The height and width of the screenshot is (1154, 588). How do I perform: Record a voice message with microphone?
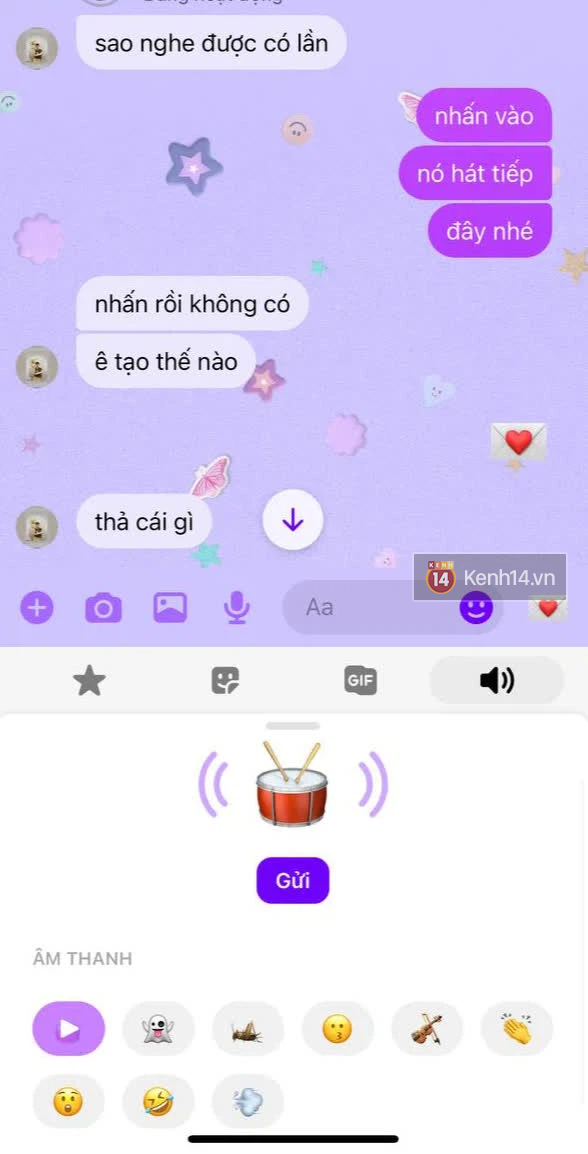237,608
